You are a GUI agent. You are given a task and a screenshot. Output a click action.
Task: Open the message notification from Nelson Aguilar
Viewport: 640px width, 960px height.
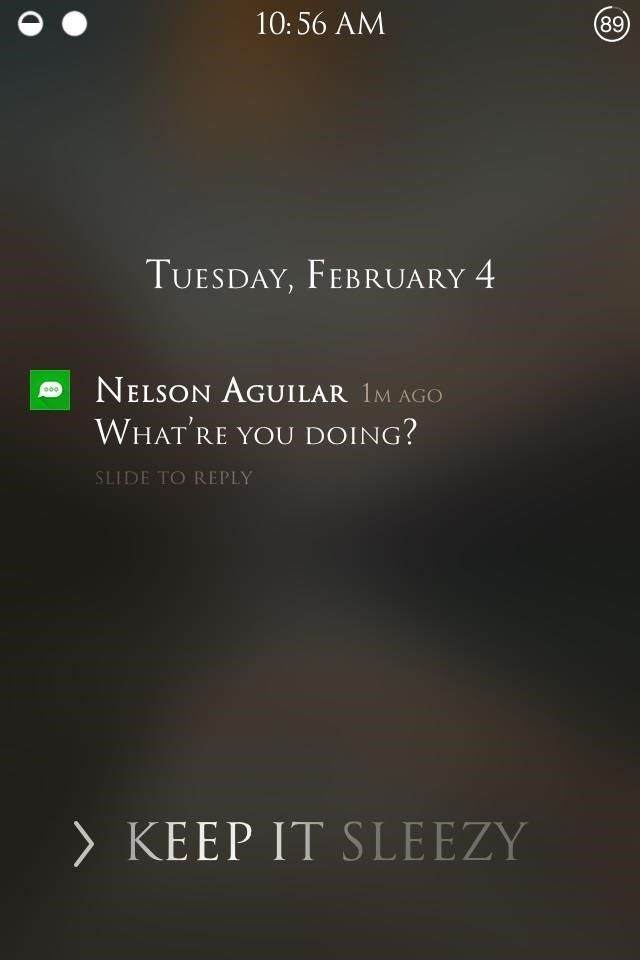255,413
